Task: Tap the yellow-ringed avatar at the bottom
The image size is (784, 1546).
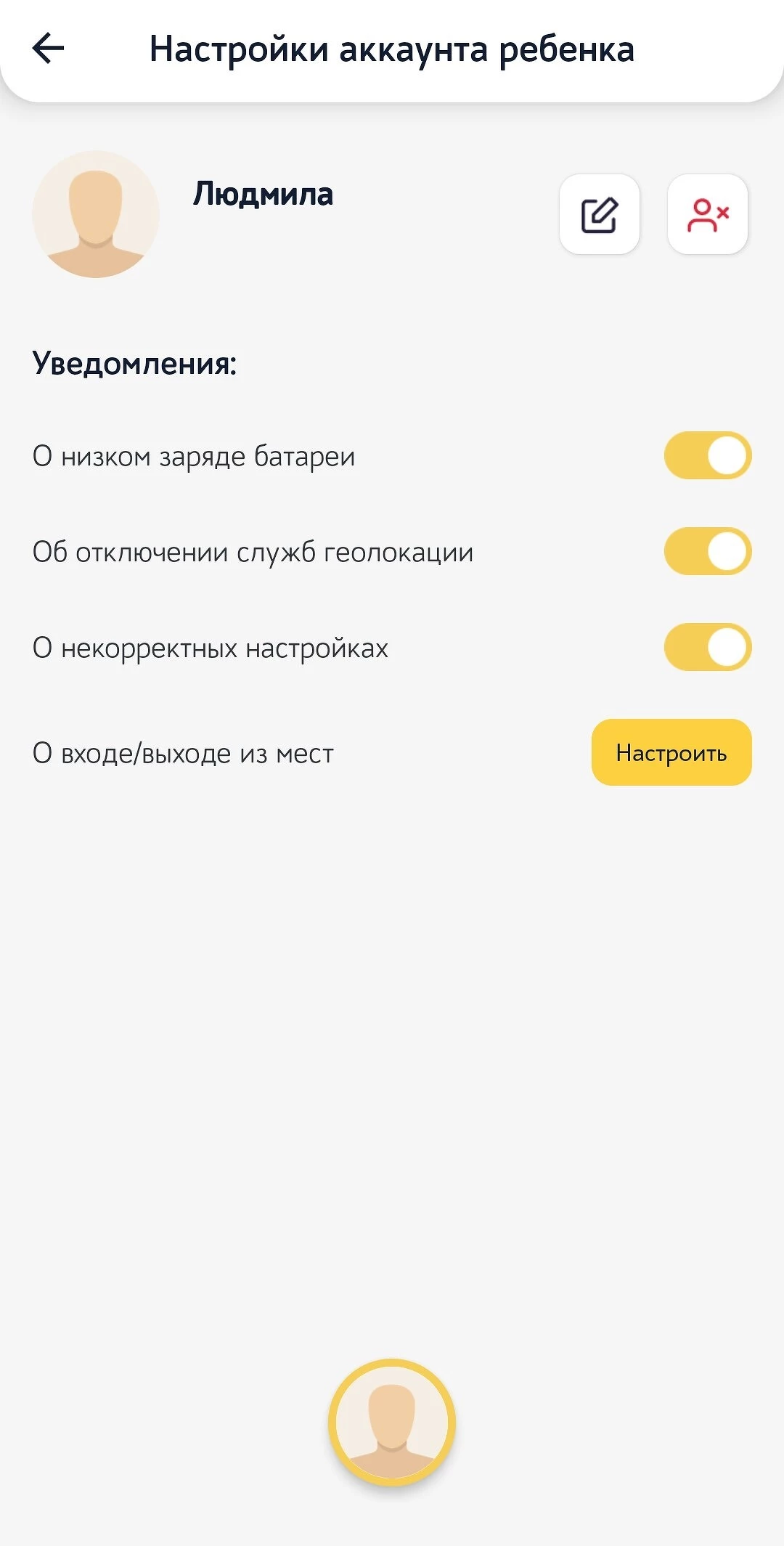Action: (x=392, y=1422)
